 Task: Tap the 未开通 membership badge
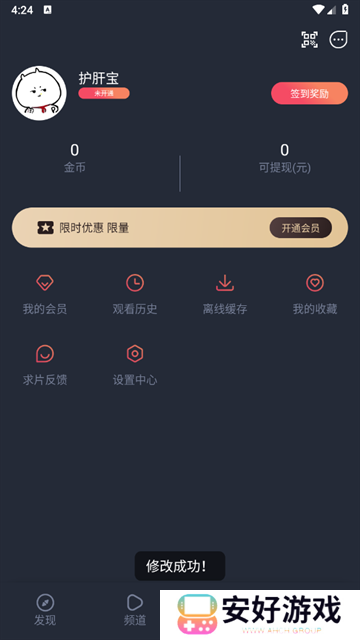(x=104, y=93)
